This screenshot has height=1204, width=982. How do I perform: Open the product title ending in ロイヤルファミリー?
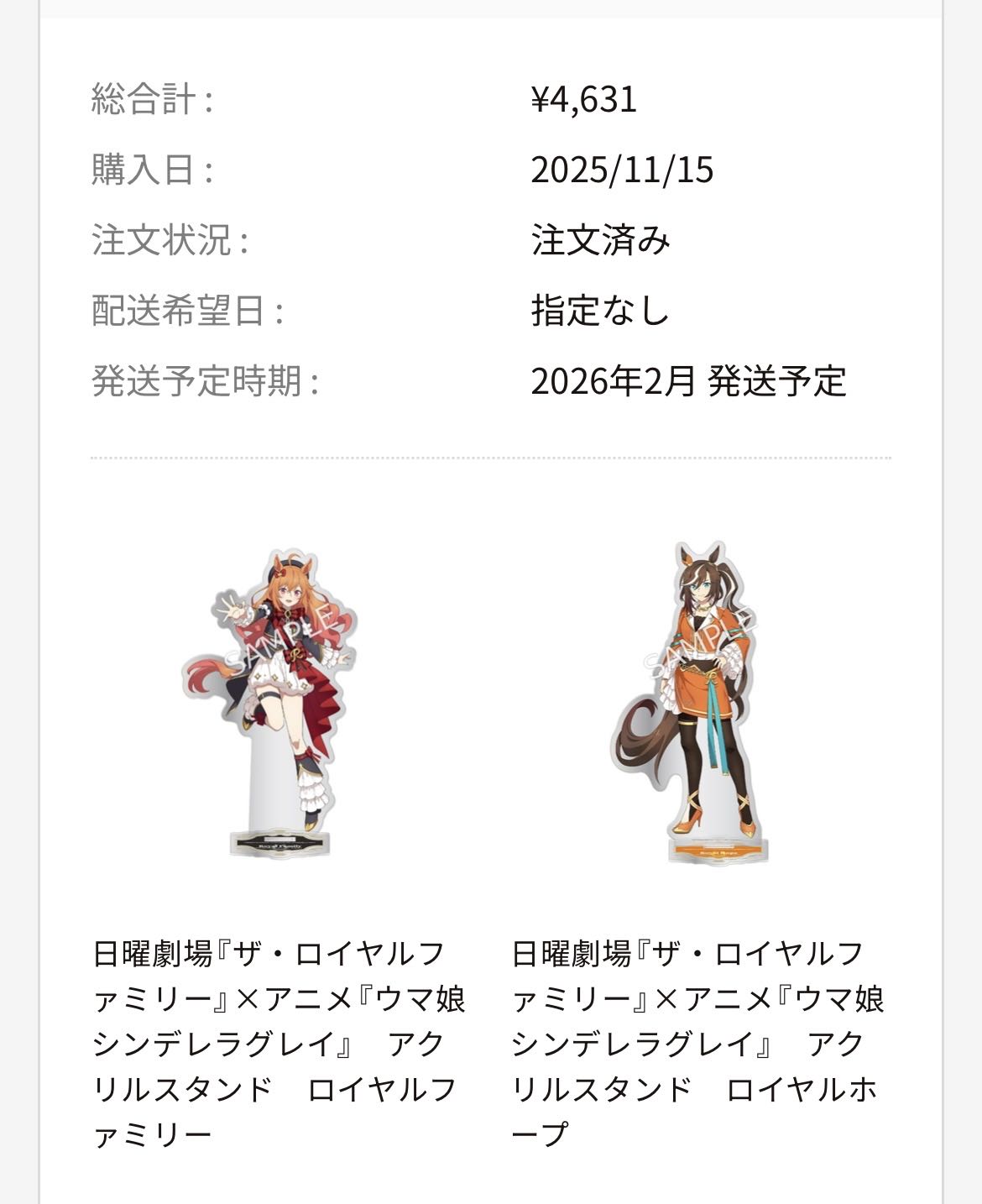[x=279, y=1044]
